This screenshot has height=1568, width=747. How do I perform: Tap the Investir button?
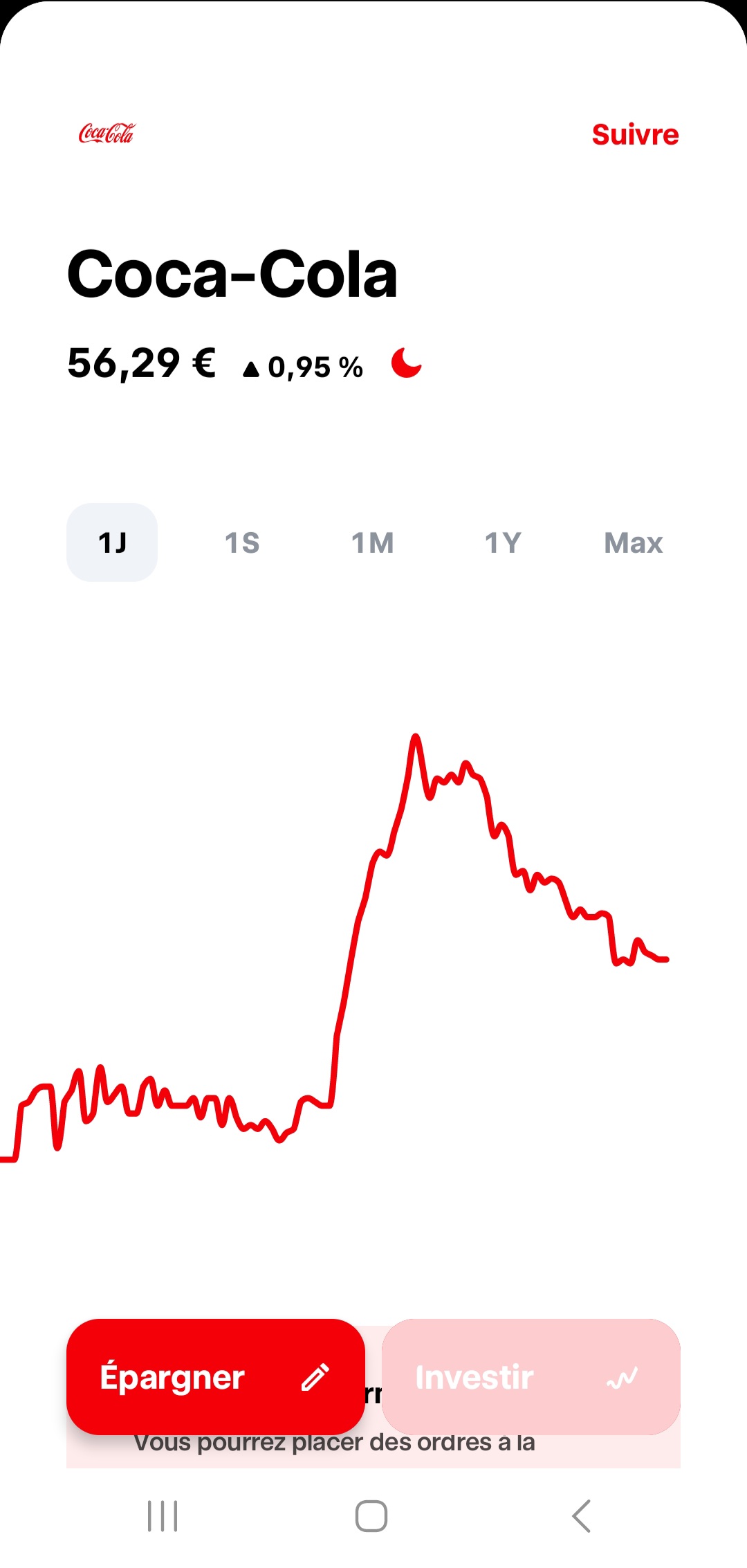531,1376
